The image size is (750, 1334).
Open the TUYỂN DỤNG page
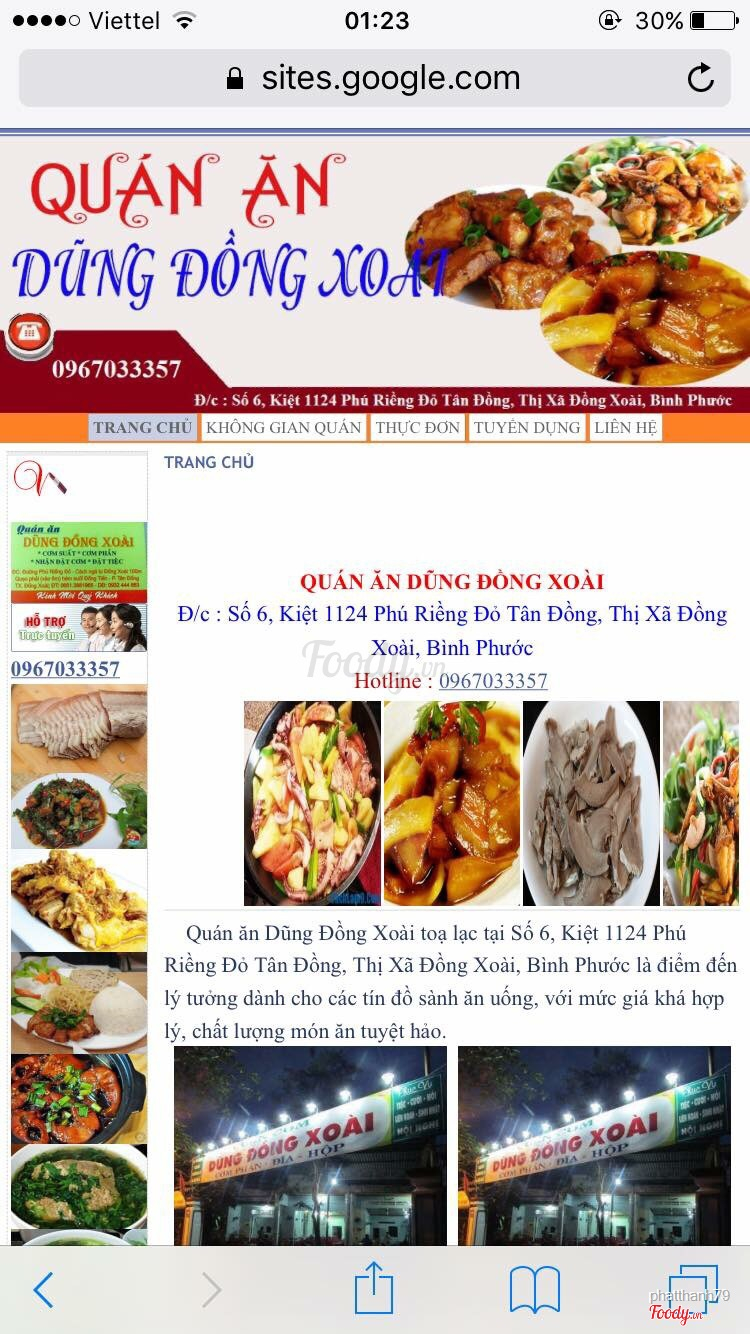tap(527, 428)
